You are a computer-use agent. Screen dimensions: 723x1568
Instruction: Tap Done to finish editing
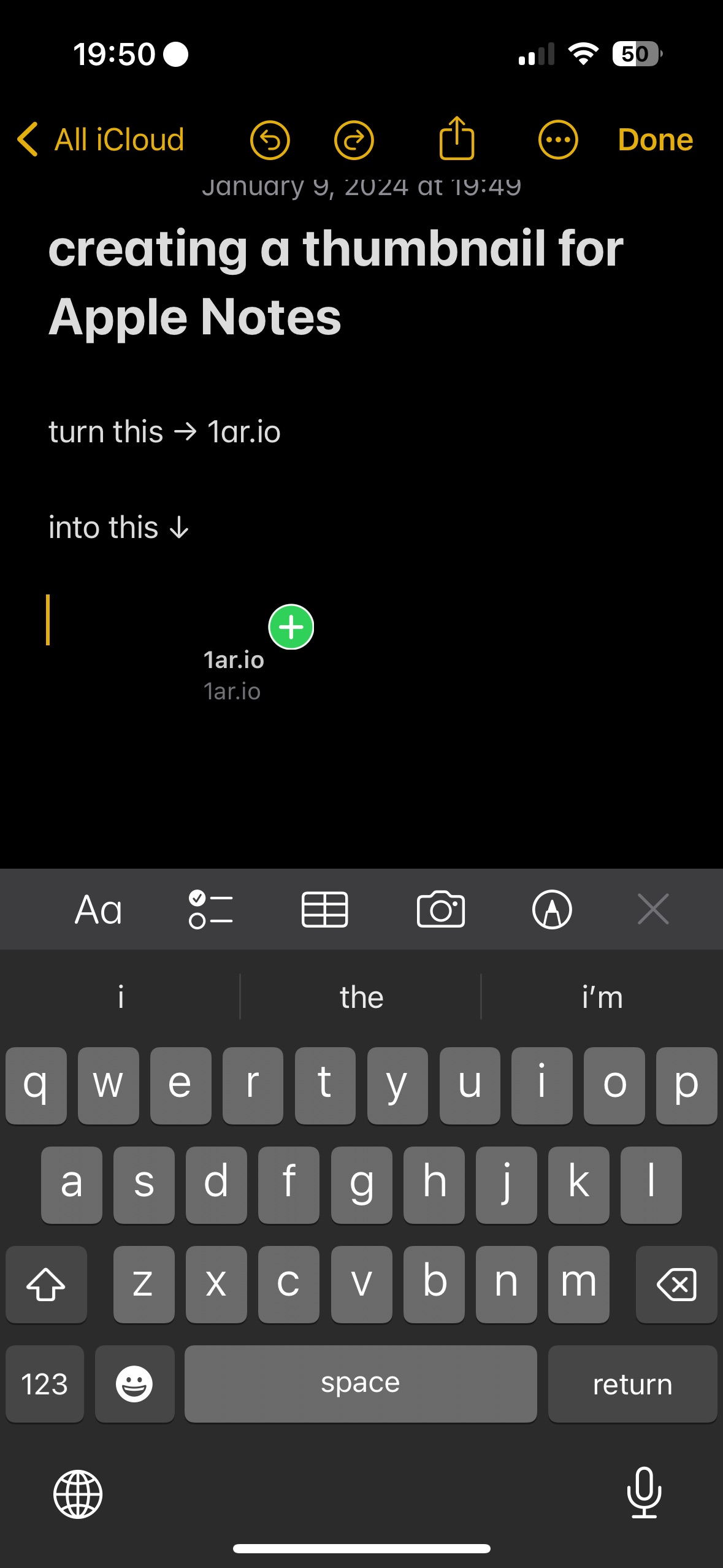[x=655, y=139]
